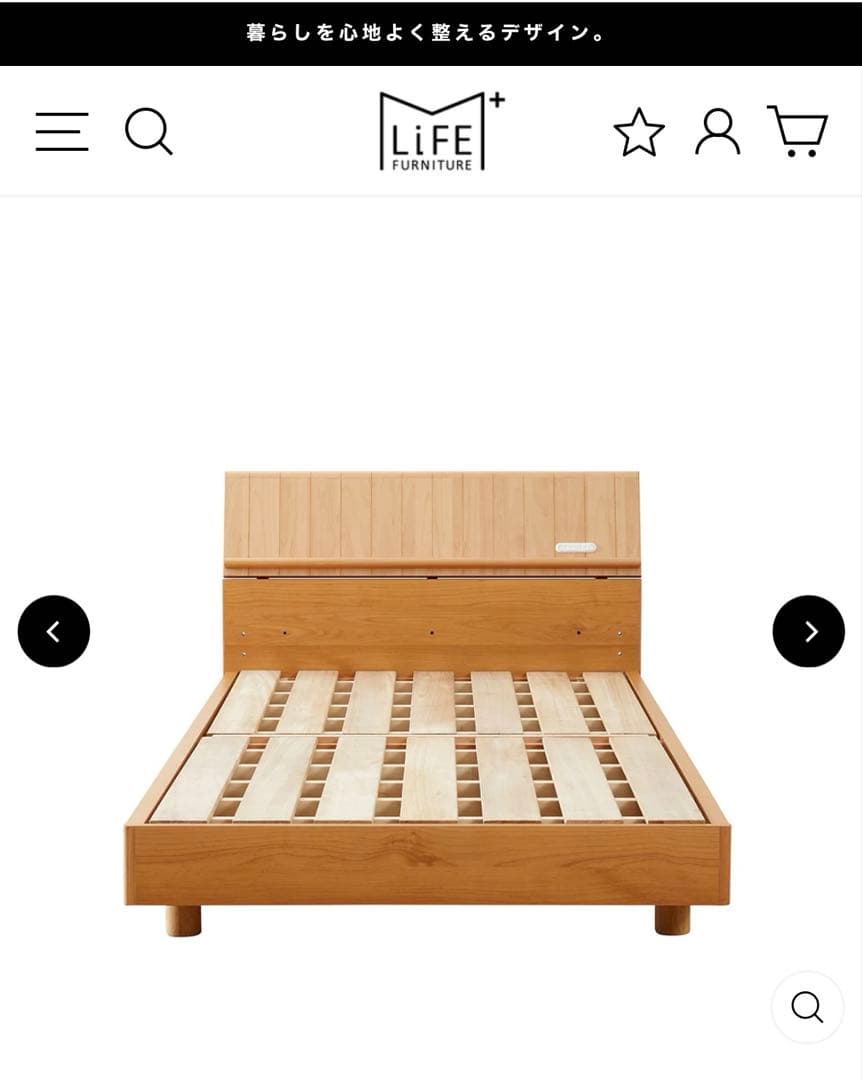Image resolution: width=862 pixels, height=1080 pixels.
Task: Open the favorites star
Action: [638, 133]
